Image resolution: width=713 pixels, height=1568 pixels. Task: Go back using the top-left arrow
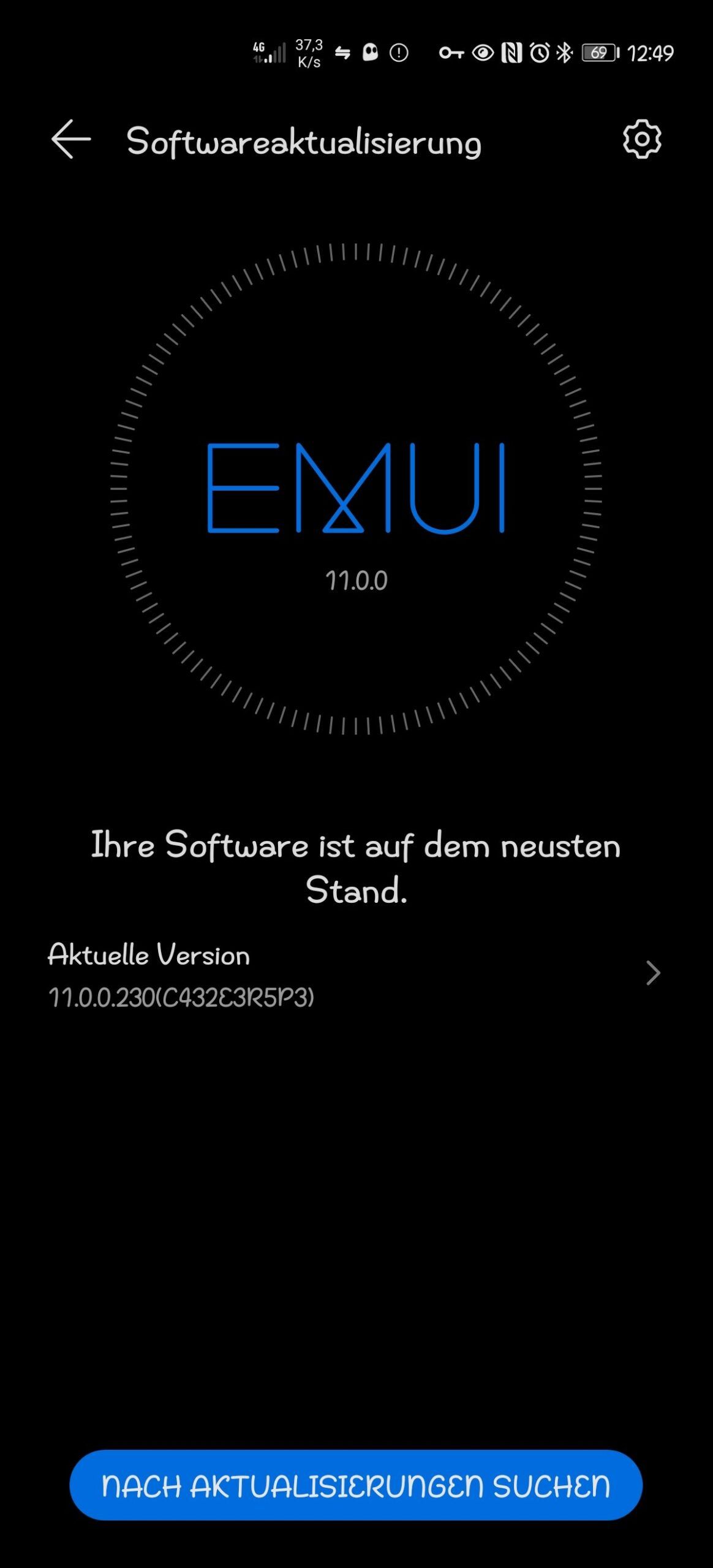(71, 140)
